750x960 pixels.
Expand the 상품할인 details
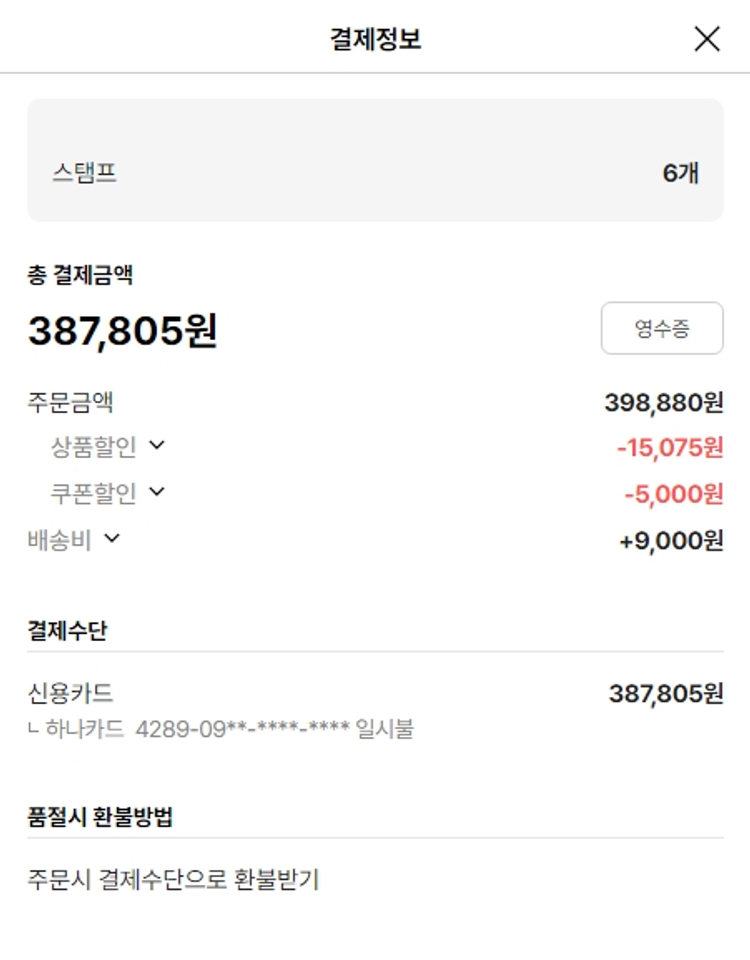[x=156, y=446]
